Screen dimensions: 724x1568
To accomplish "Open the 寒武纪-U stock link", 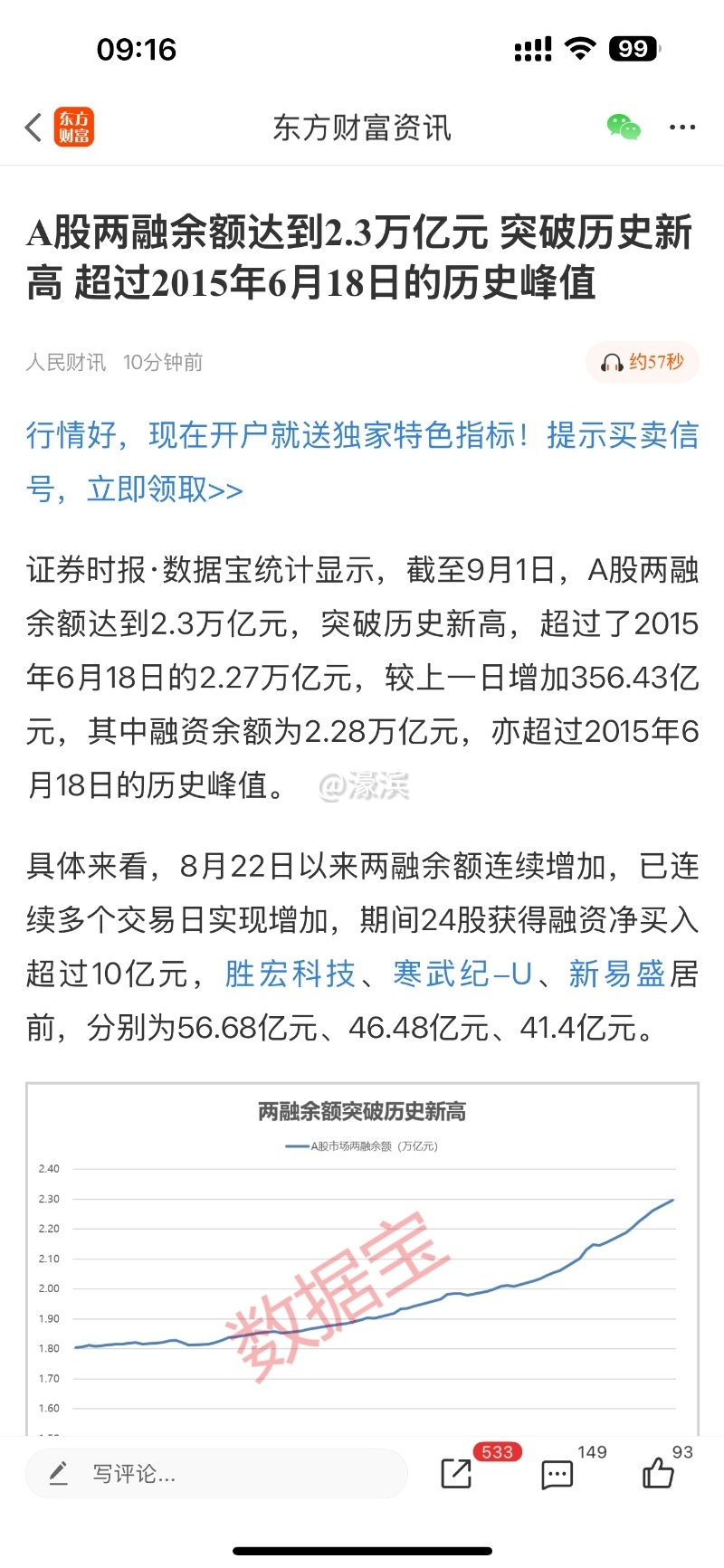I will [x=462, y=974].
